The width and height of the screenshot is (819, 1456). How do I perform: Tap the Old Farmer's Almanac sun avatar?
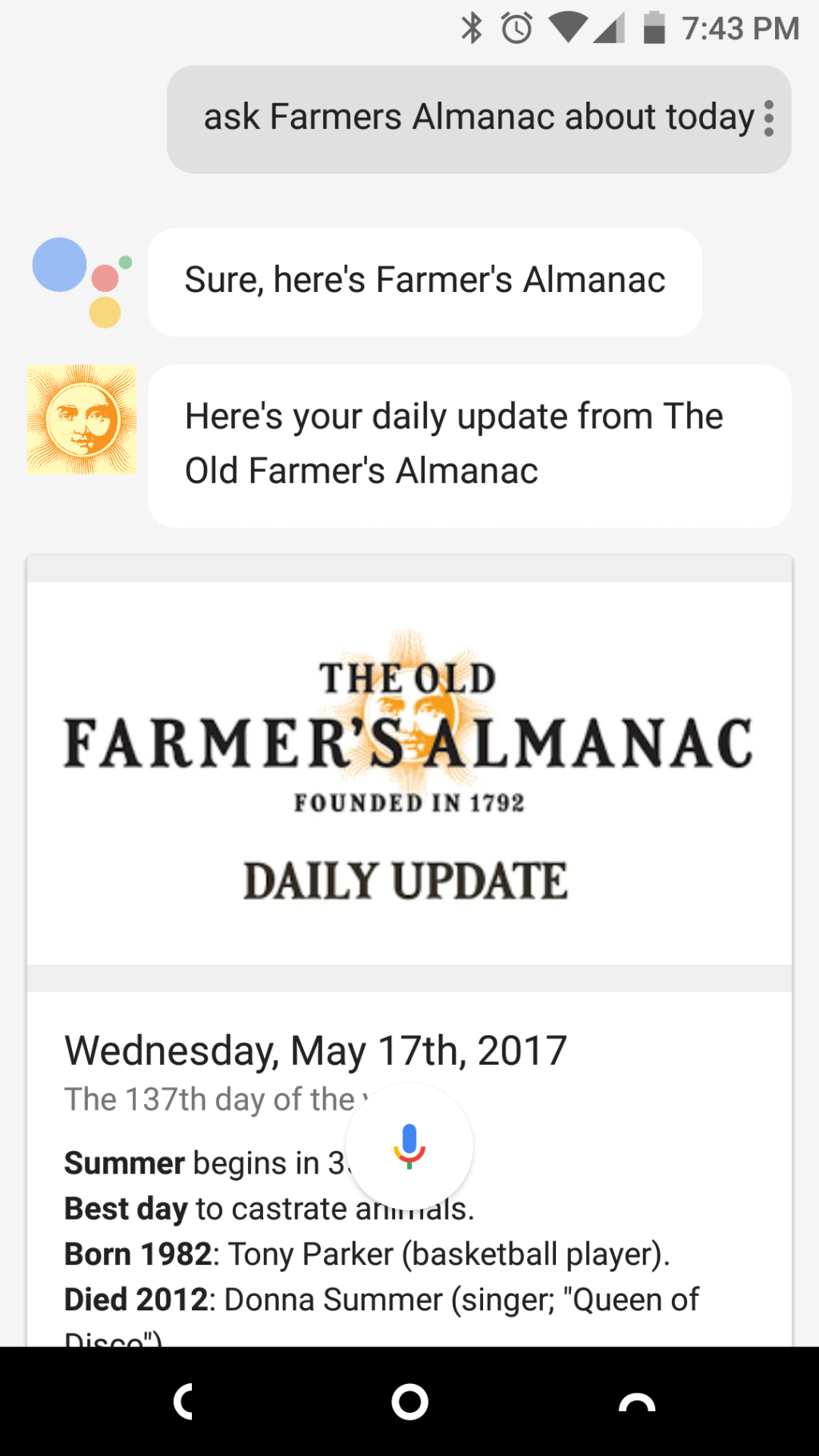[82, 420]
